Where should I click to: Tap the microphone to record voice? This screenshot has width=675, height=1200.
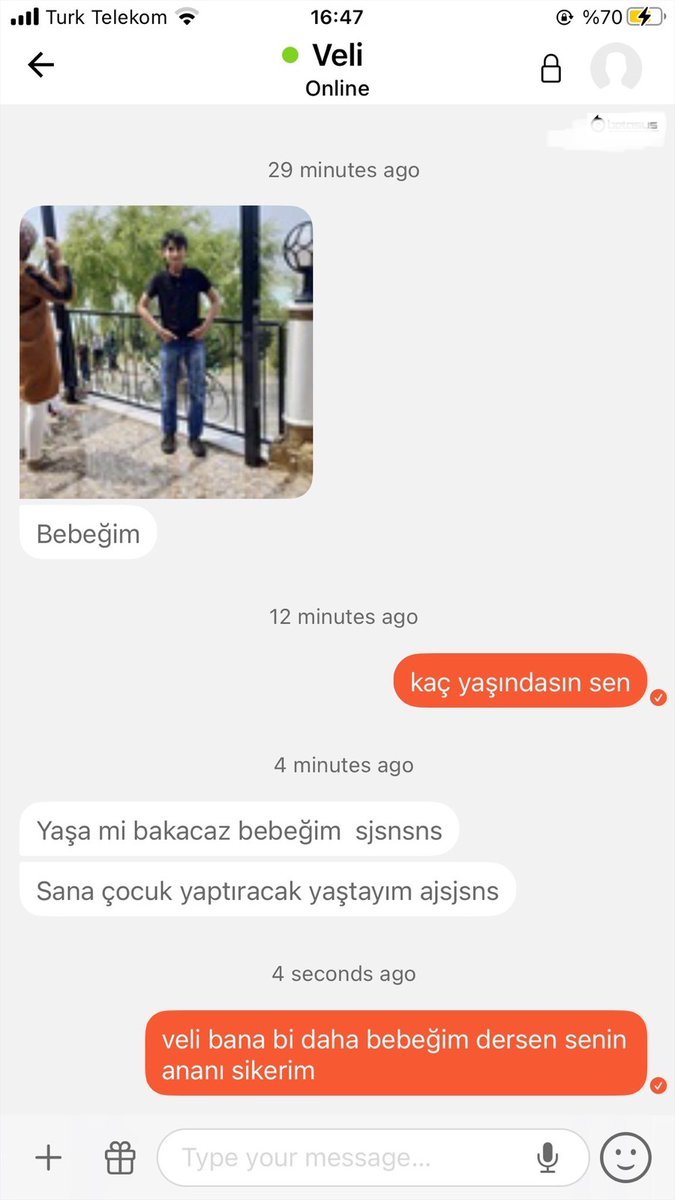pos(547,1158)
